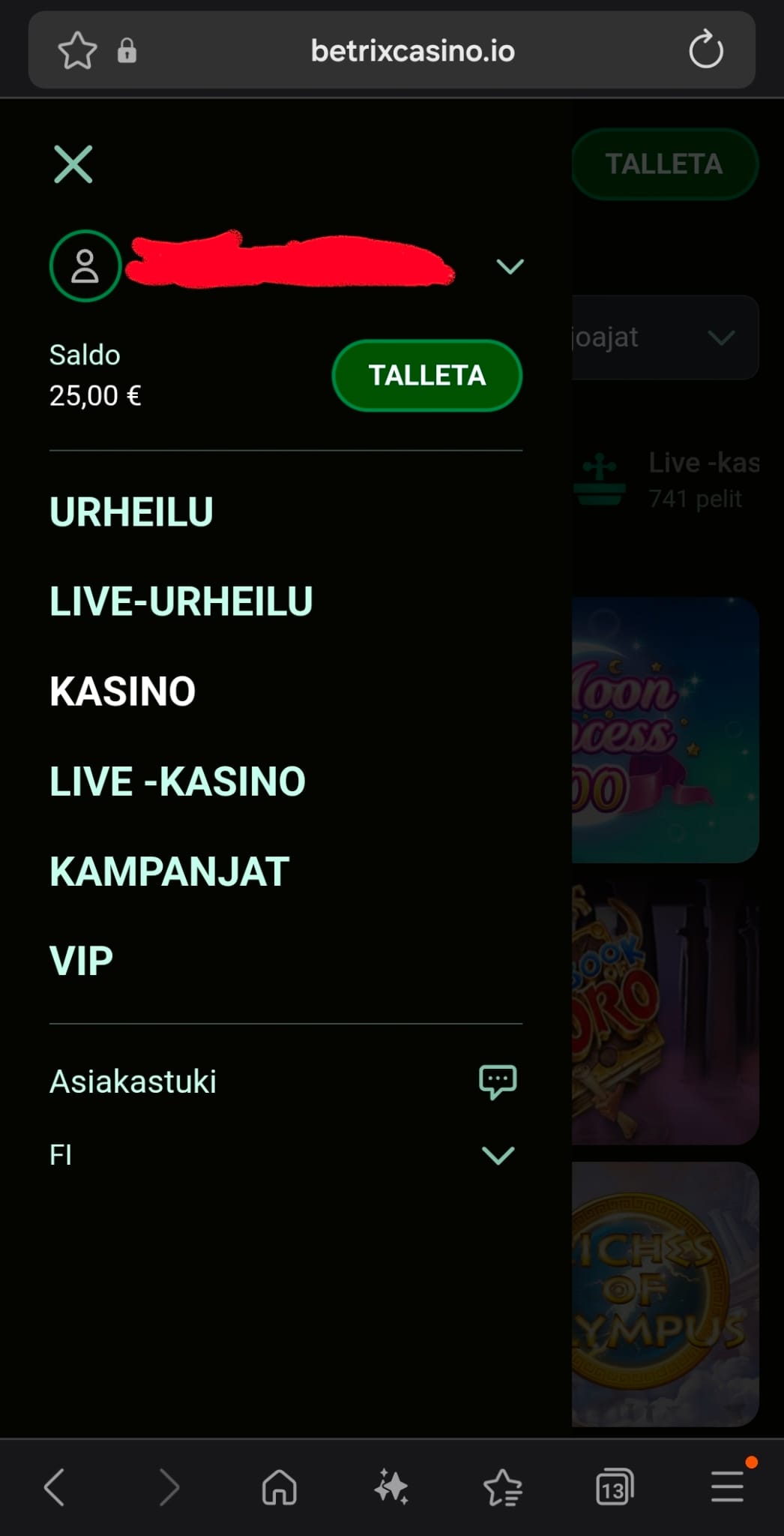Open the FI language dropdown
Image resolution: width=784 pixels, height=1536 pixels.
pos(499,1154)
